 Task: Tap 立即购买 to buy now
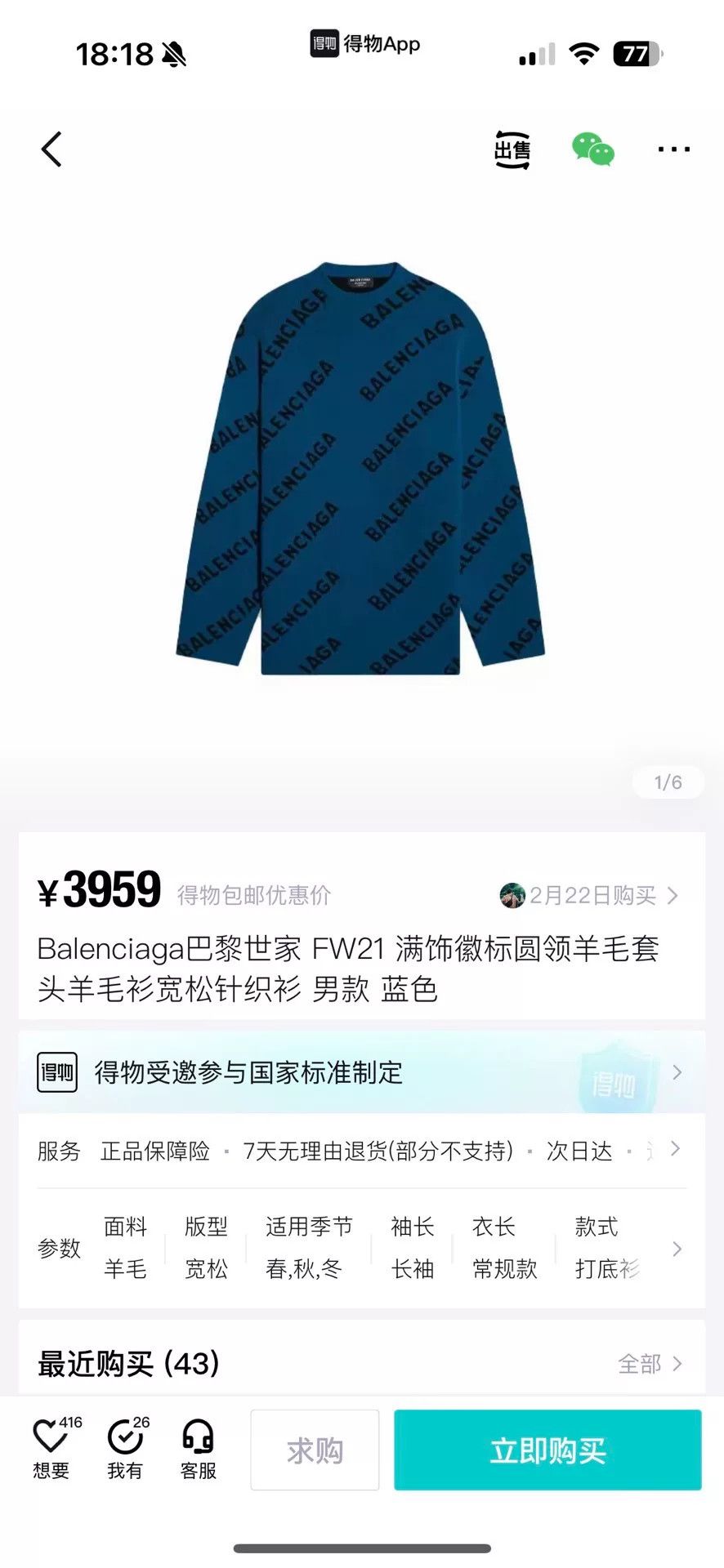(547, 1450)
